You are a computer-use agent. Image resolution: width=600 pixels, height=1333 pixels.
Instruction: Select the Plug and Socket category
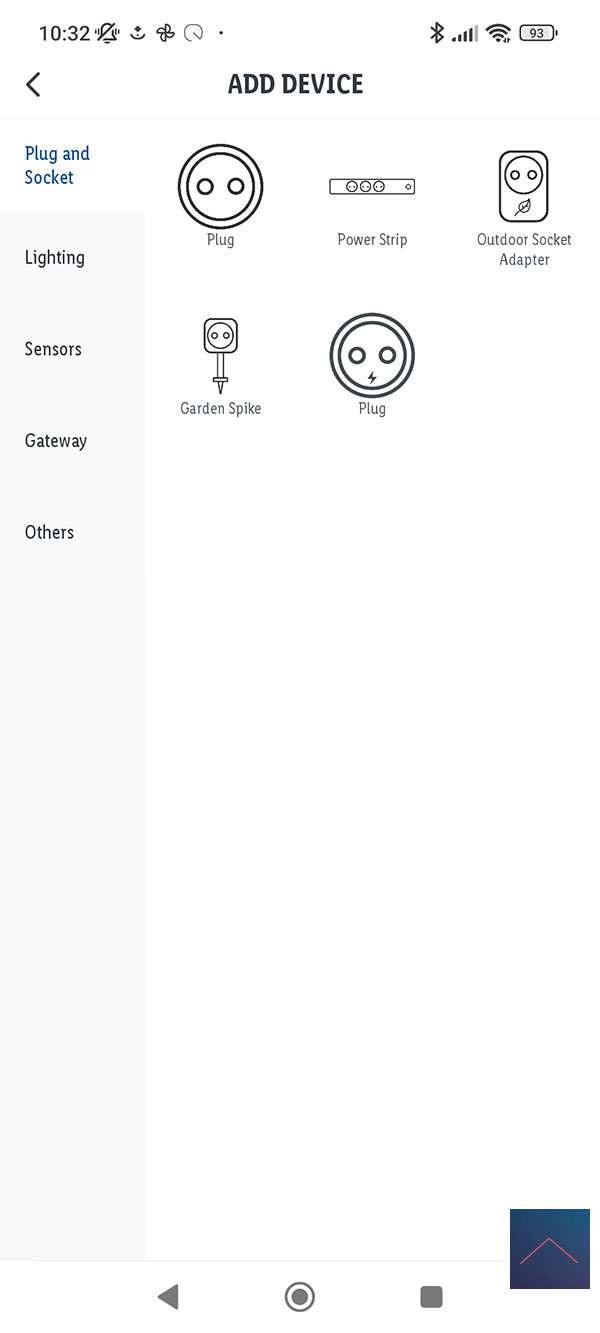point(57,165)
